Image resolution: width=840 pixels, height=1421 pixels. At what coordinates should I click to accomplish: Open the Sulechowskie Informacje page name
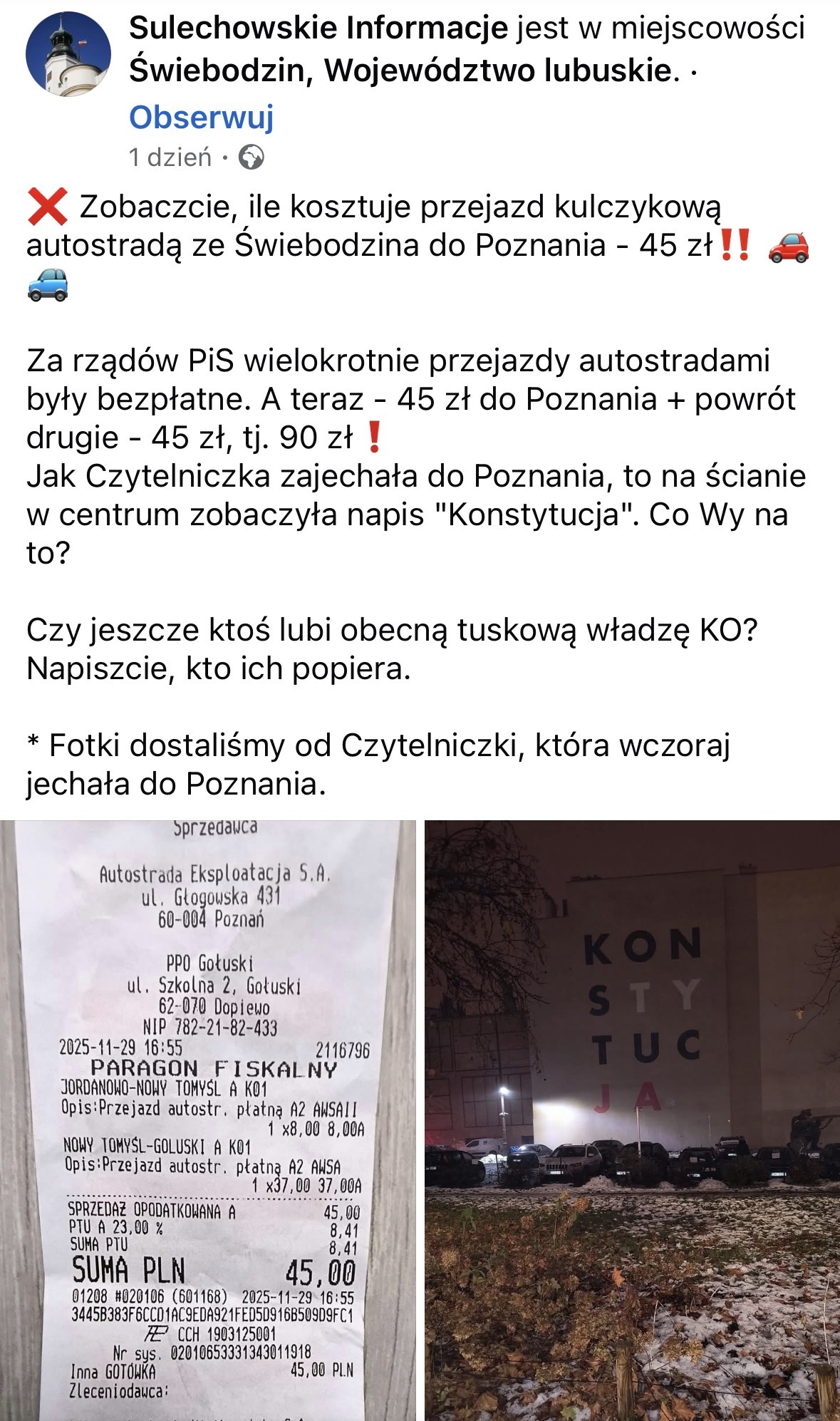coord(318,29)
